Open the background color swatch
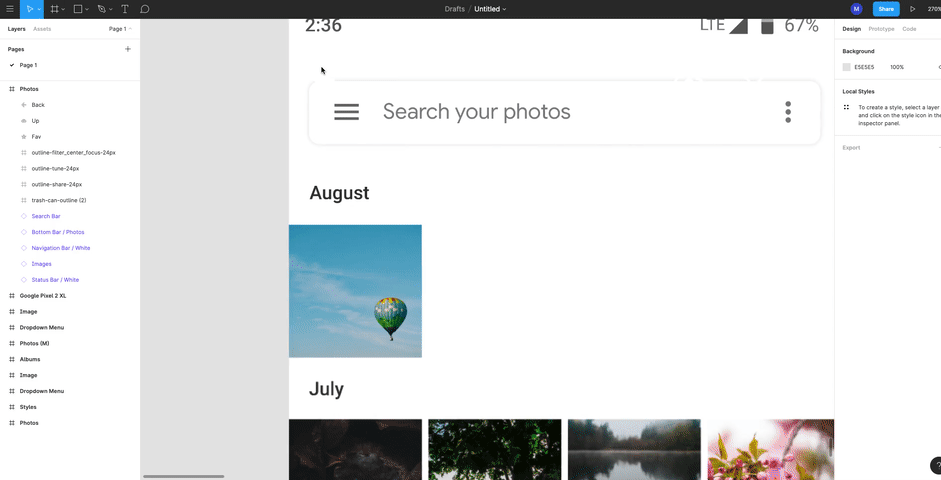Image resolution: width=941 pixels, height=480 pixels. click(x=846, y=67)
